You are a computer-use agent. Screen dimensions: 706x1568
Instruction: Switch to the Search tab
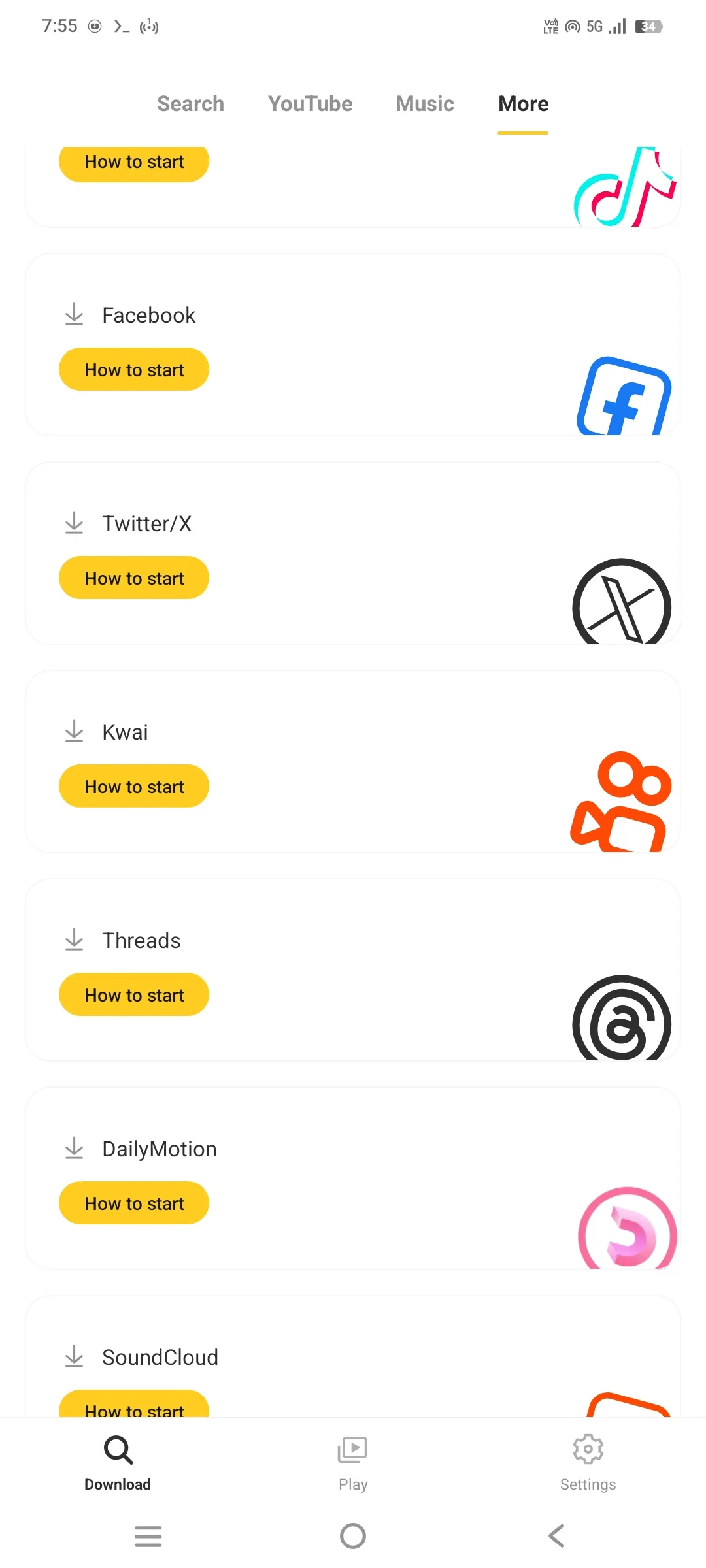point(190,103)
